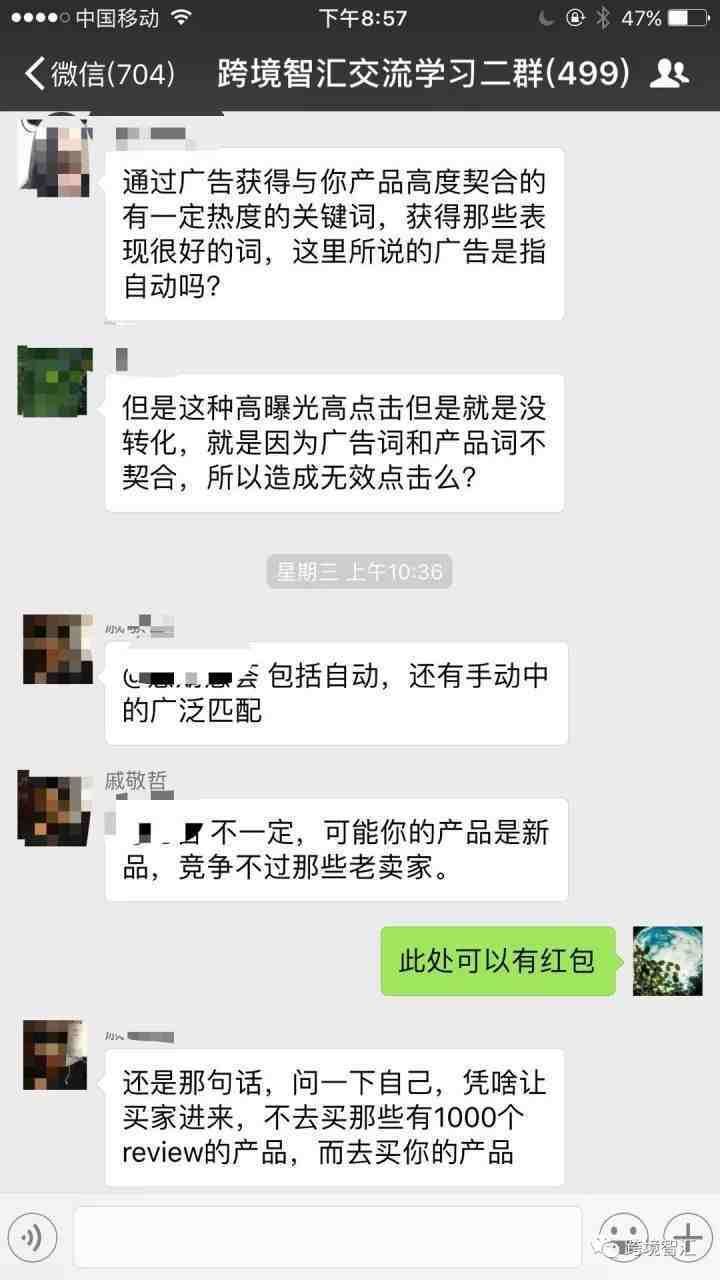This screenshot has width=720, height=1280.
Task: Switch to voice message input
Action: (x=32, y=1238)
